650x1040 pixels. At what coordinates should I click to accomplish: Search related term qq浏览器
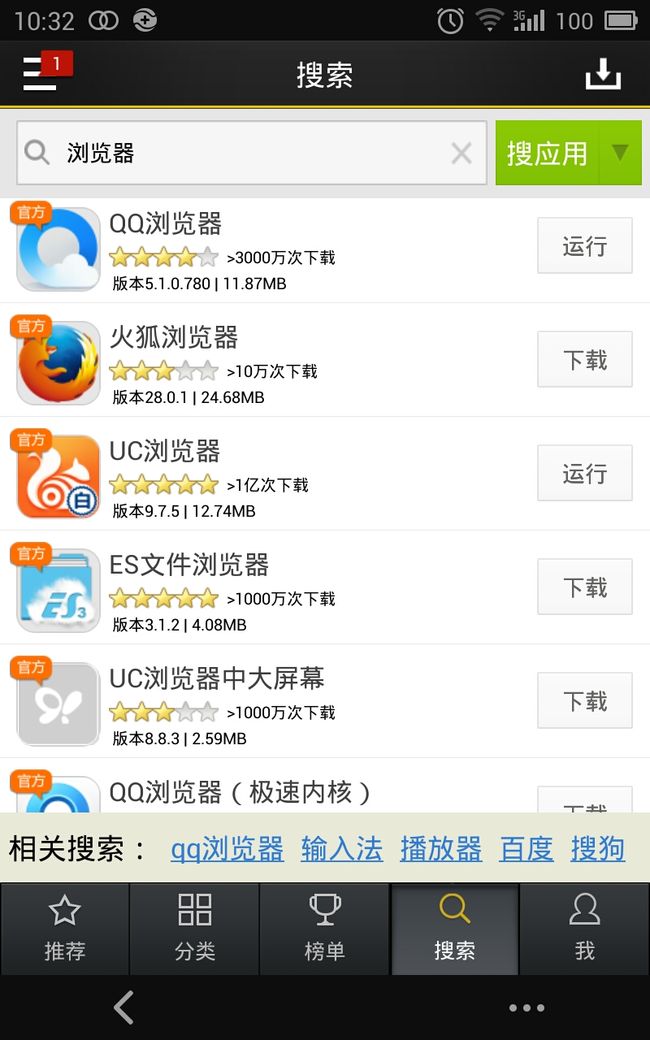click(x=227, y=849)
